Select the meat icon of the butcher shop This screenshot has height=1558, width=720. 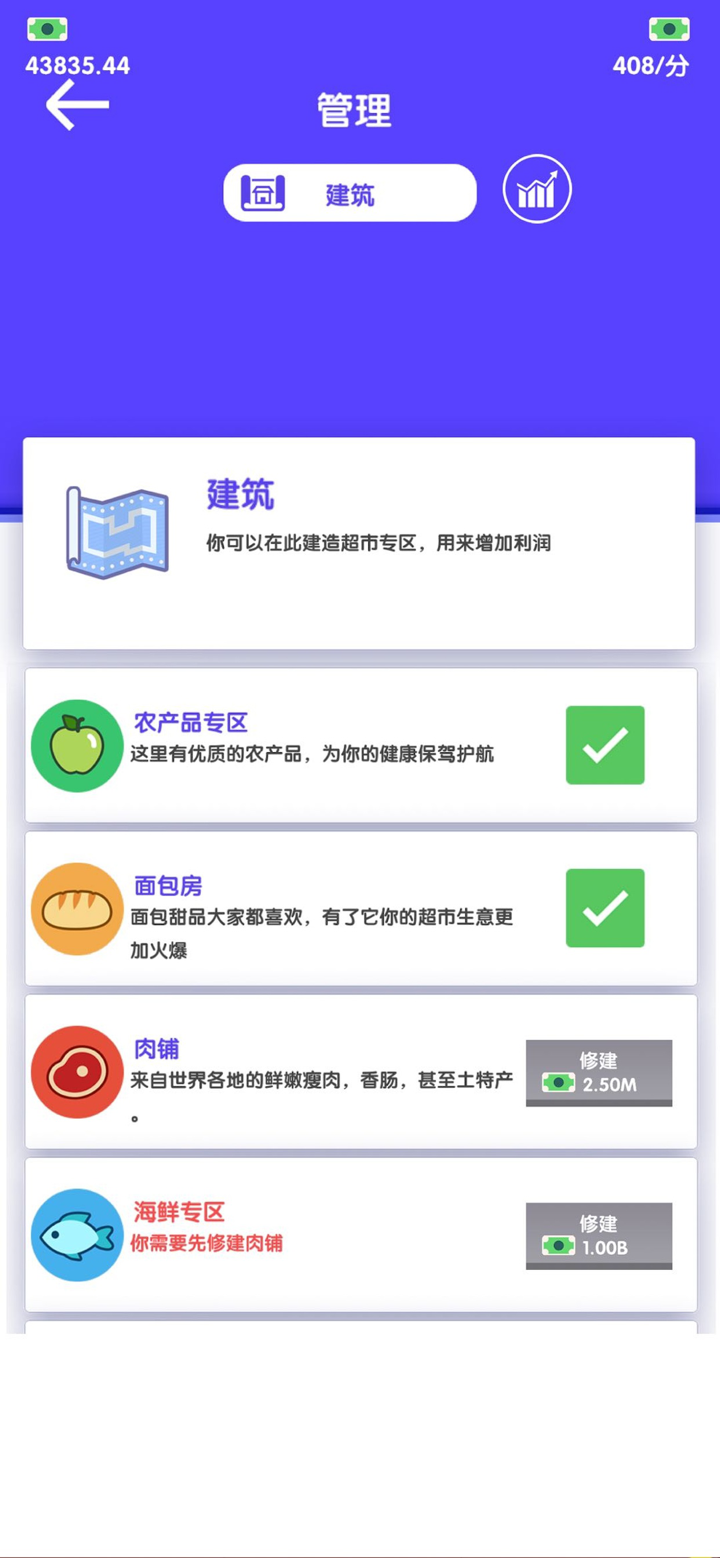pos(77,1069)
